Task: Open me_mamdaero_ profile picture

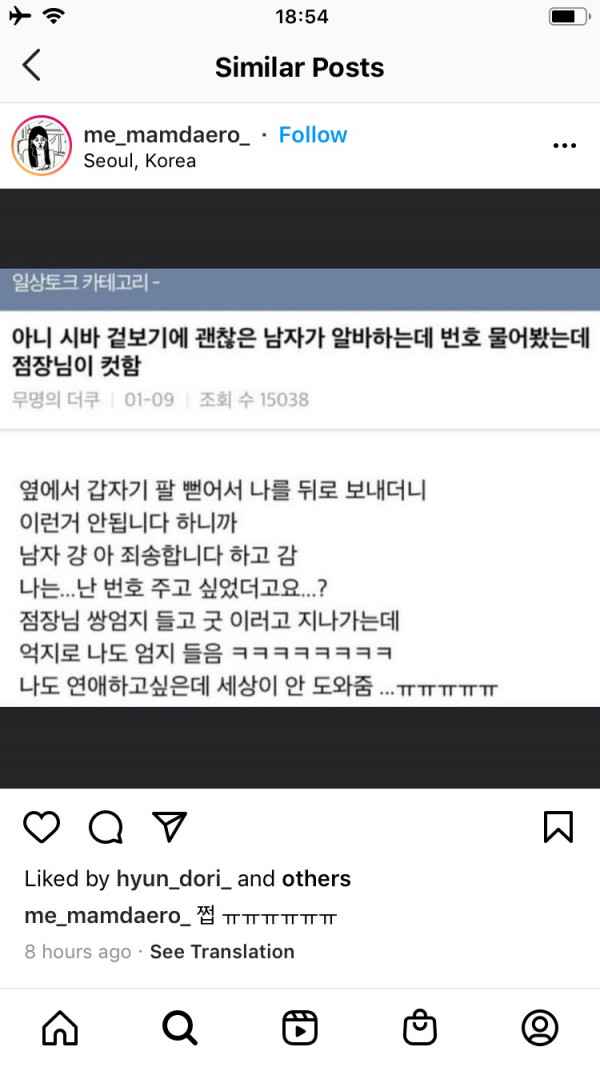Action: pos(41,146)
